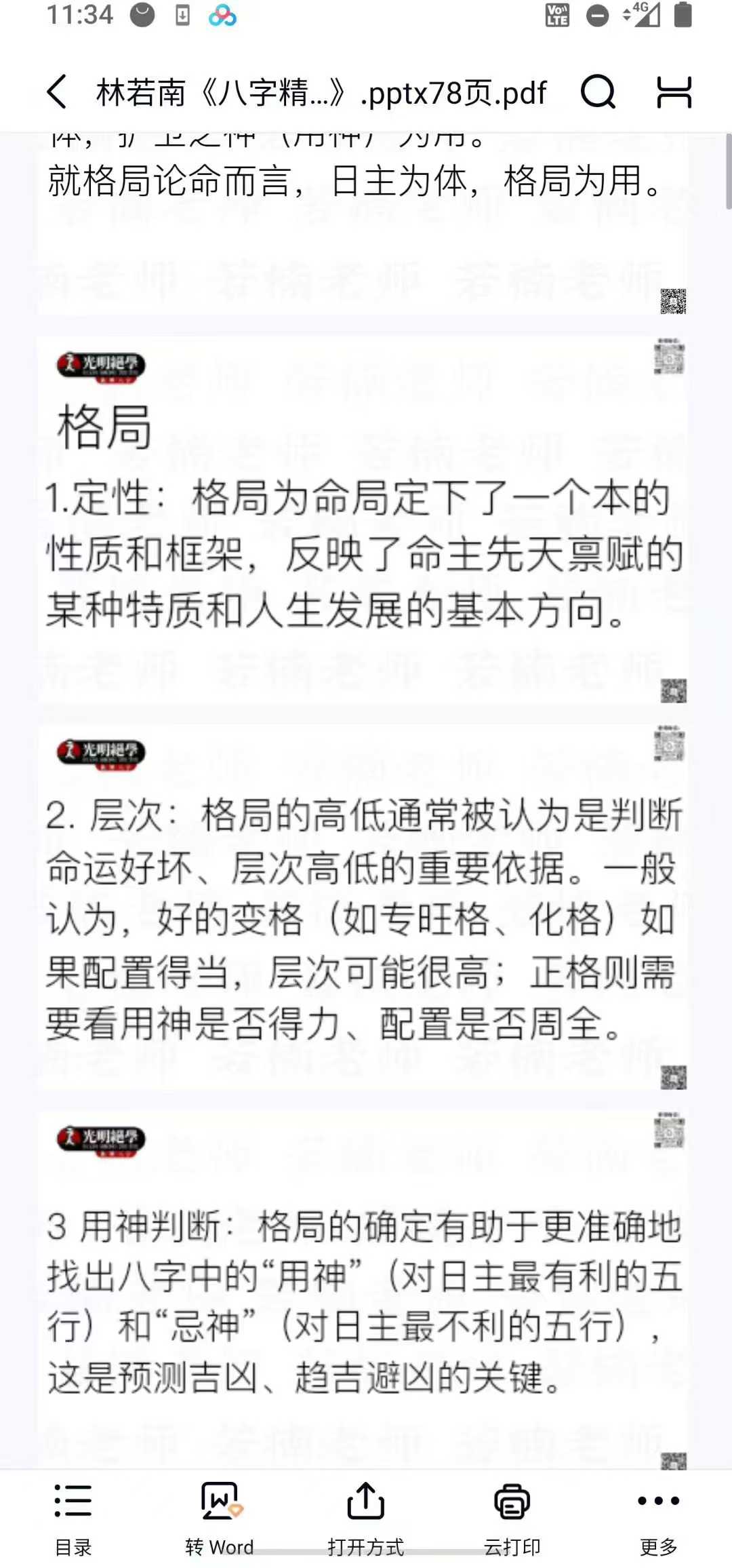The height and width of the screenshot is (1568, 732).
Task: Open the 更多 options menu
Action: (x=658, y=1516)
